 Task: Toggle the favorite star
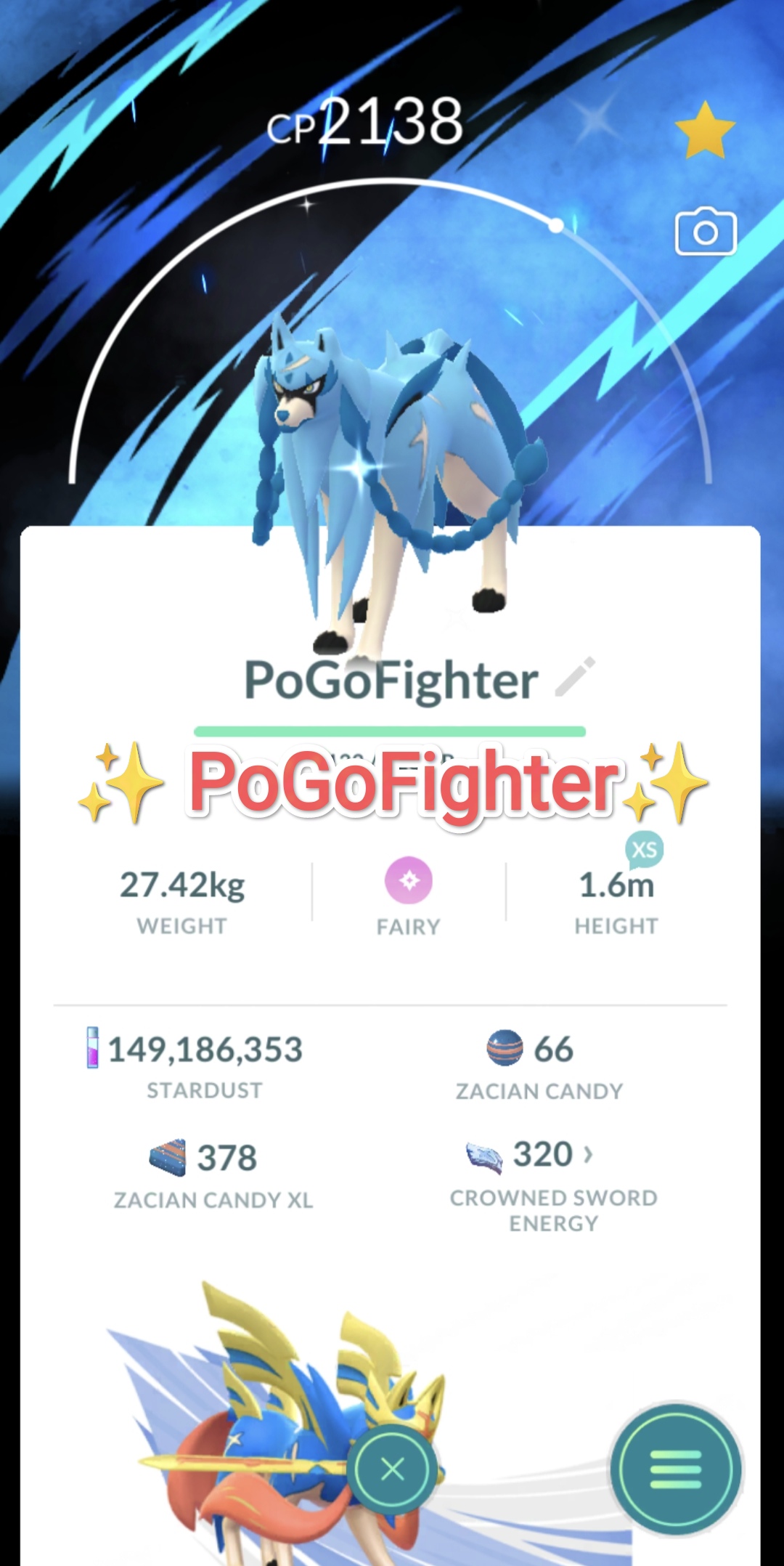(x=704, y=131)
